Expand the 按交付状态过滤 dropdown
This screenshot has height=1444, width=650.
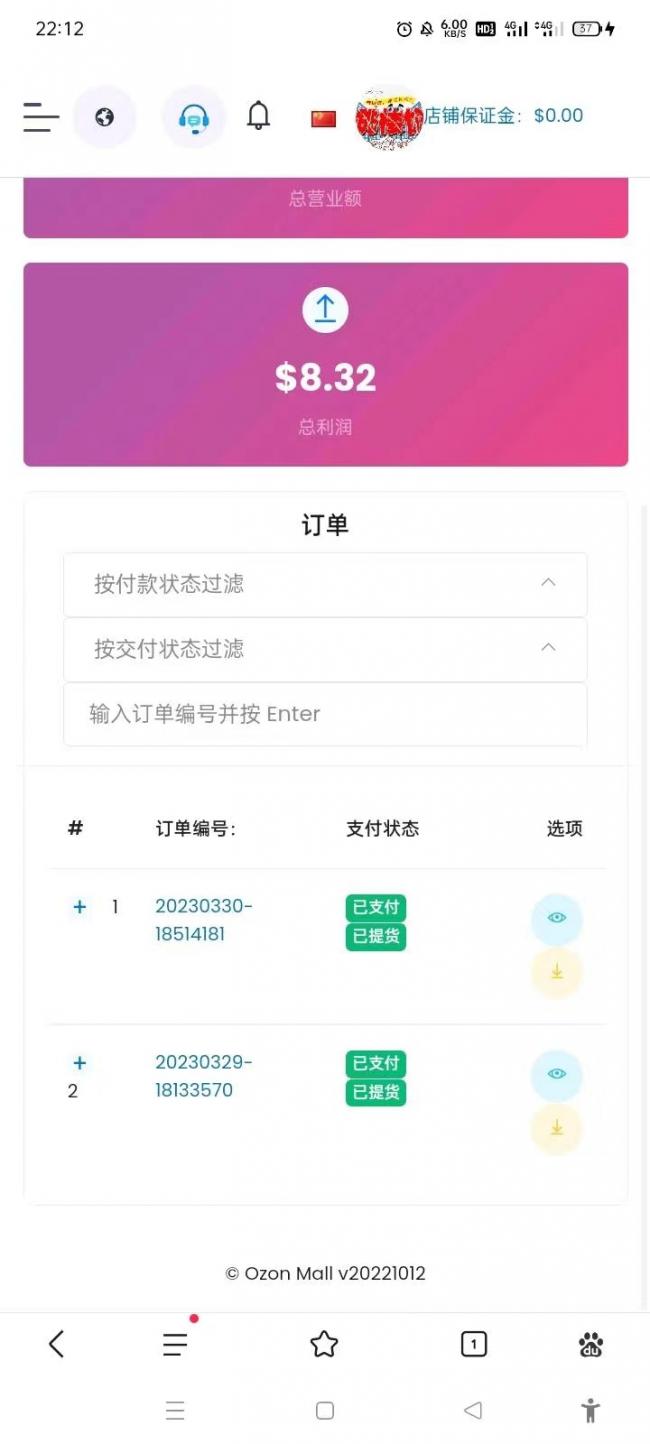click(325, 649)
